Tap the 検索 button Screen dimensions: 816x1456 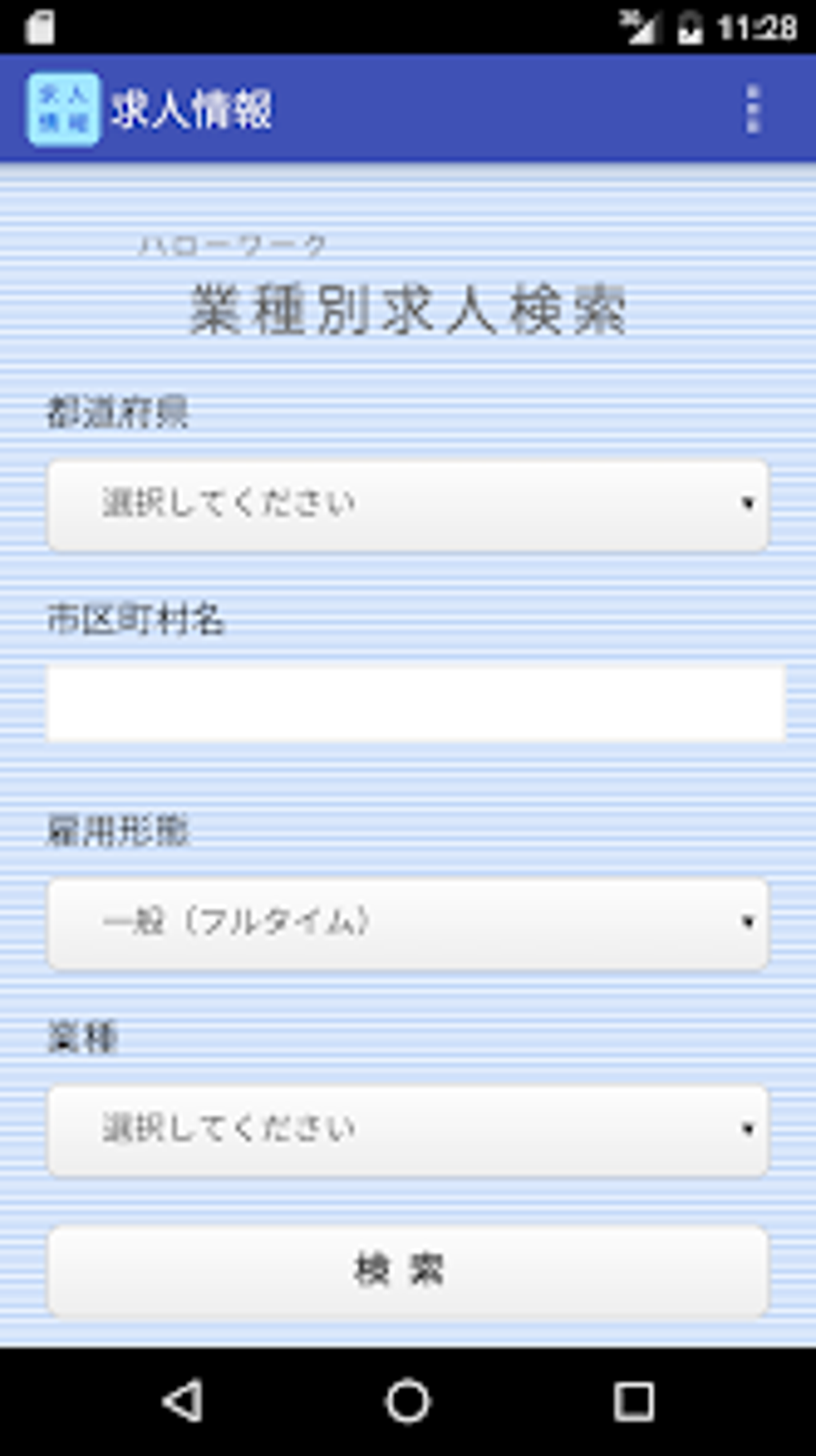pyautogui.click(x=408, y=1269)
